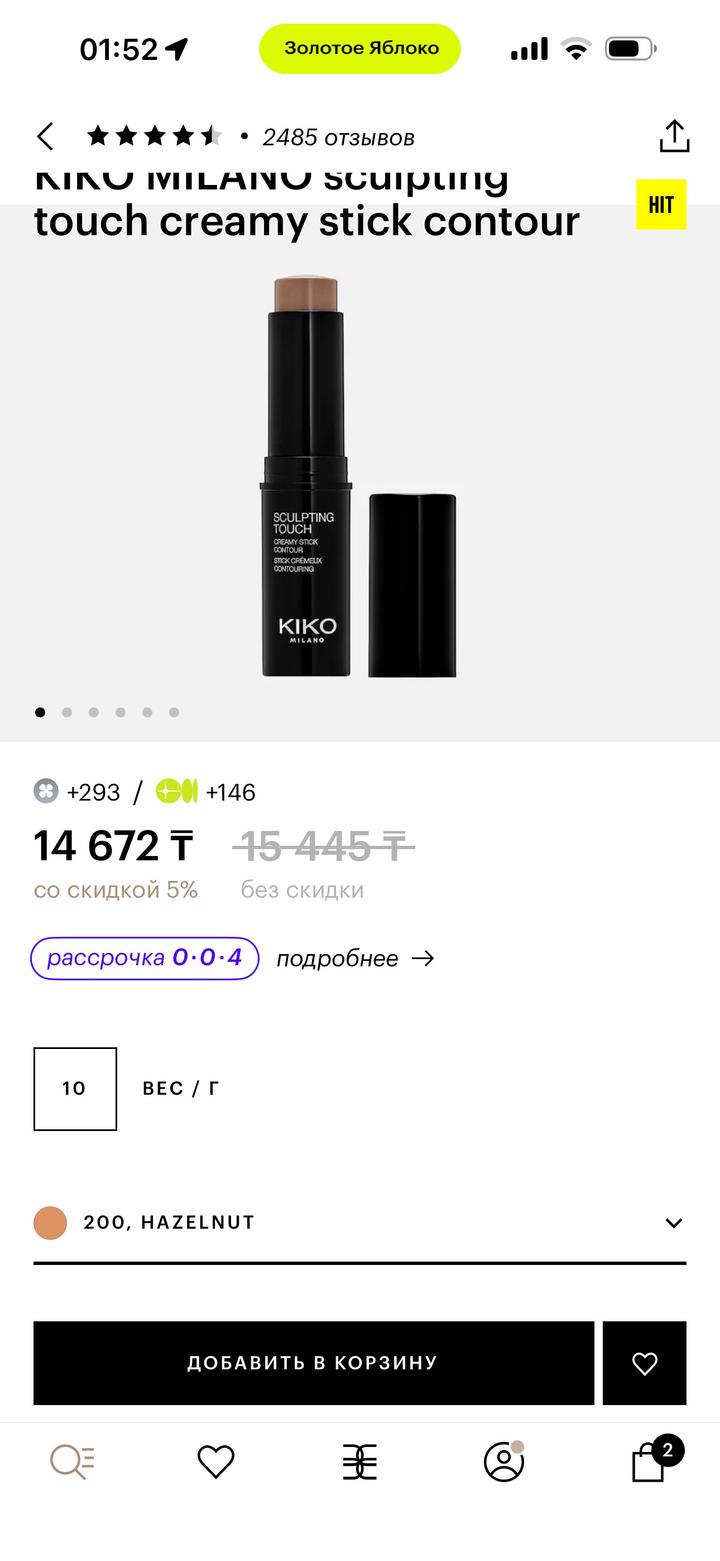Switch to the favorites heart tab
The width and height of the screenshot is (720, 1561).
point(216,1462)
